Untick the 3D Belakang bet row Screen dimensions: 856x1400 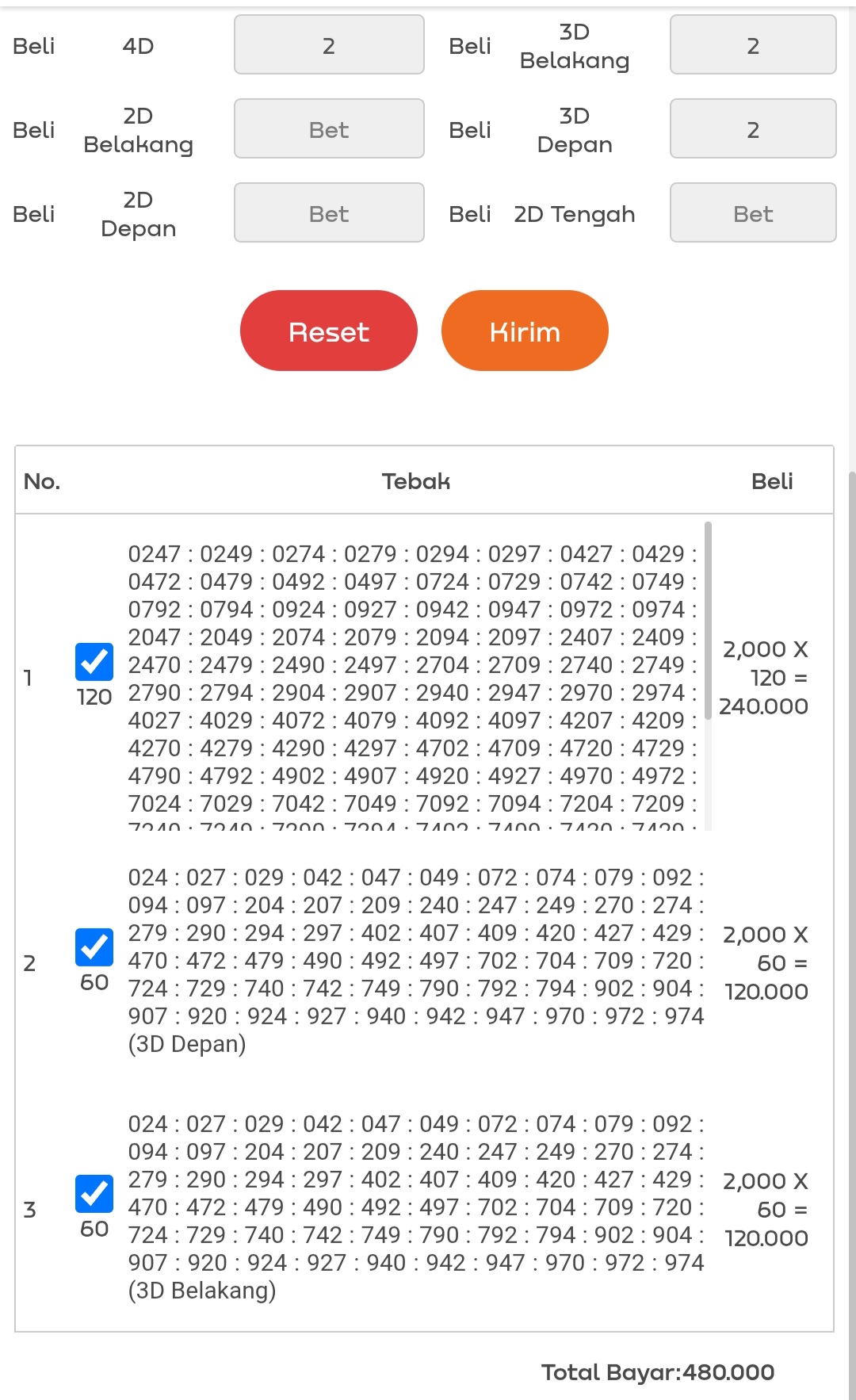pyautogui.click(x=94, y=1194)
